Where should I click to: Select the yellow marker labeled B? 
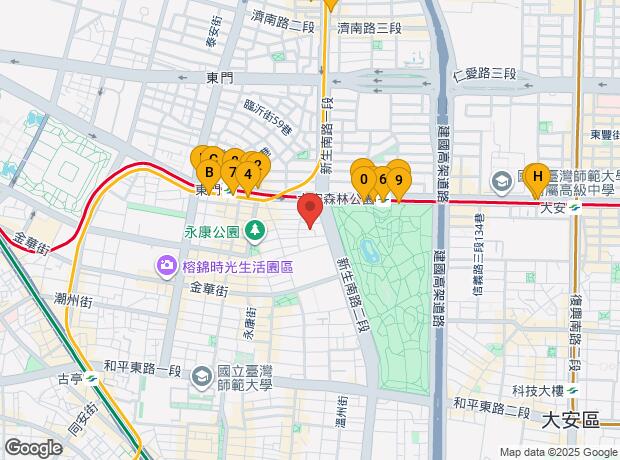click(209, 173)
